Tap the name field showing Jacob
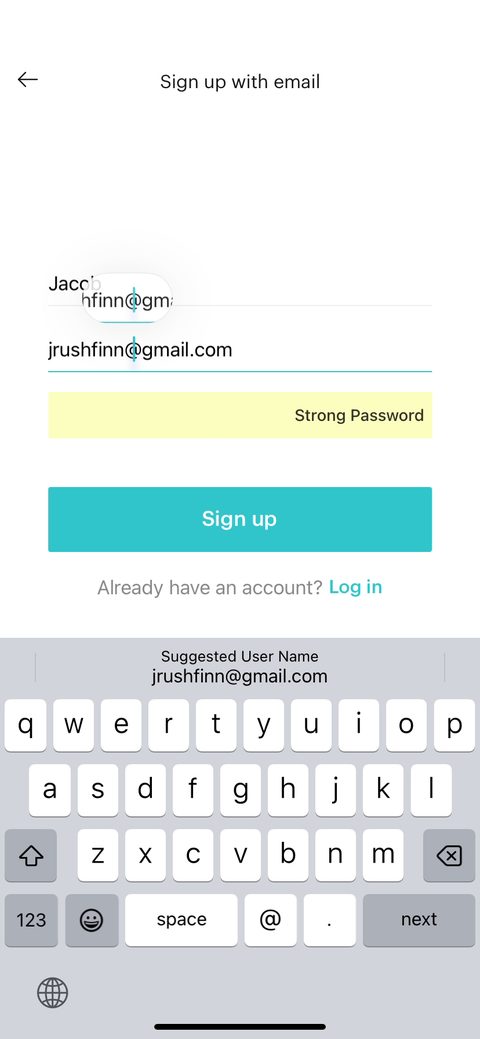This screenshot has width=480, height=1039. click(239, 284)
